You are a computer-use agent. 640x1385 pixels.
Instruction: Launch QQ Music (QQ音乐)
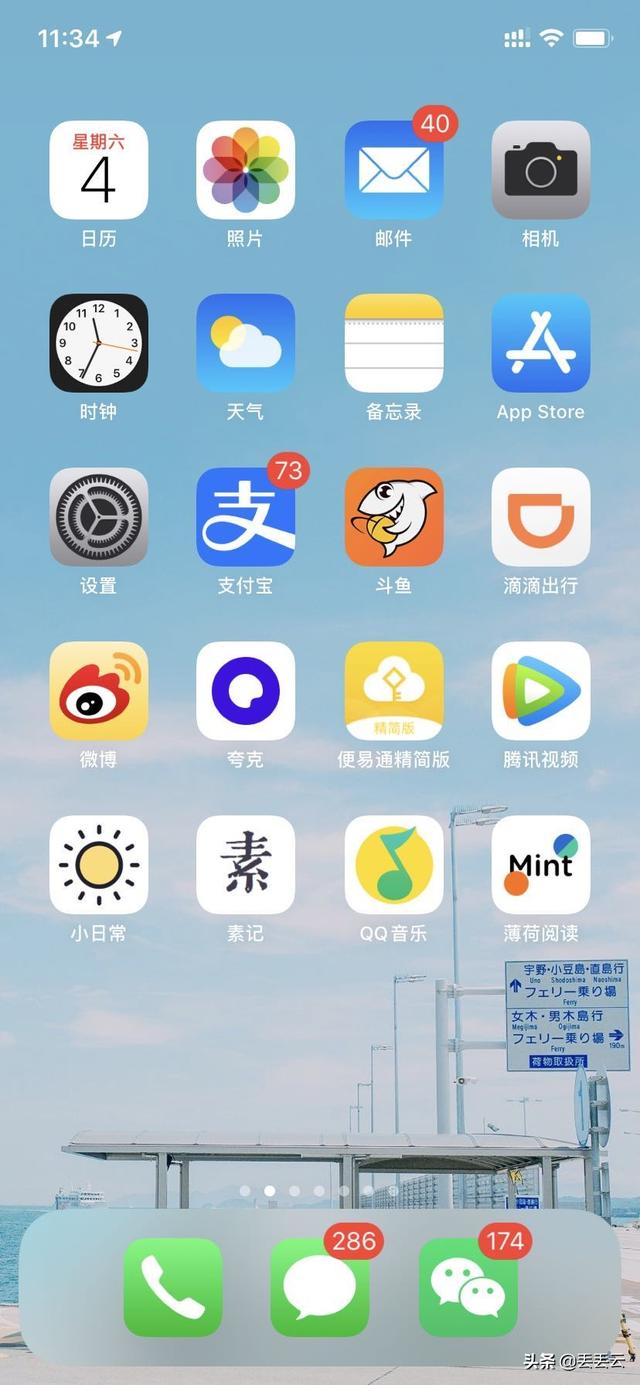click(393, 865)
